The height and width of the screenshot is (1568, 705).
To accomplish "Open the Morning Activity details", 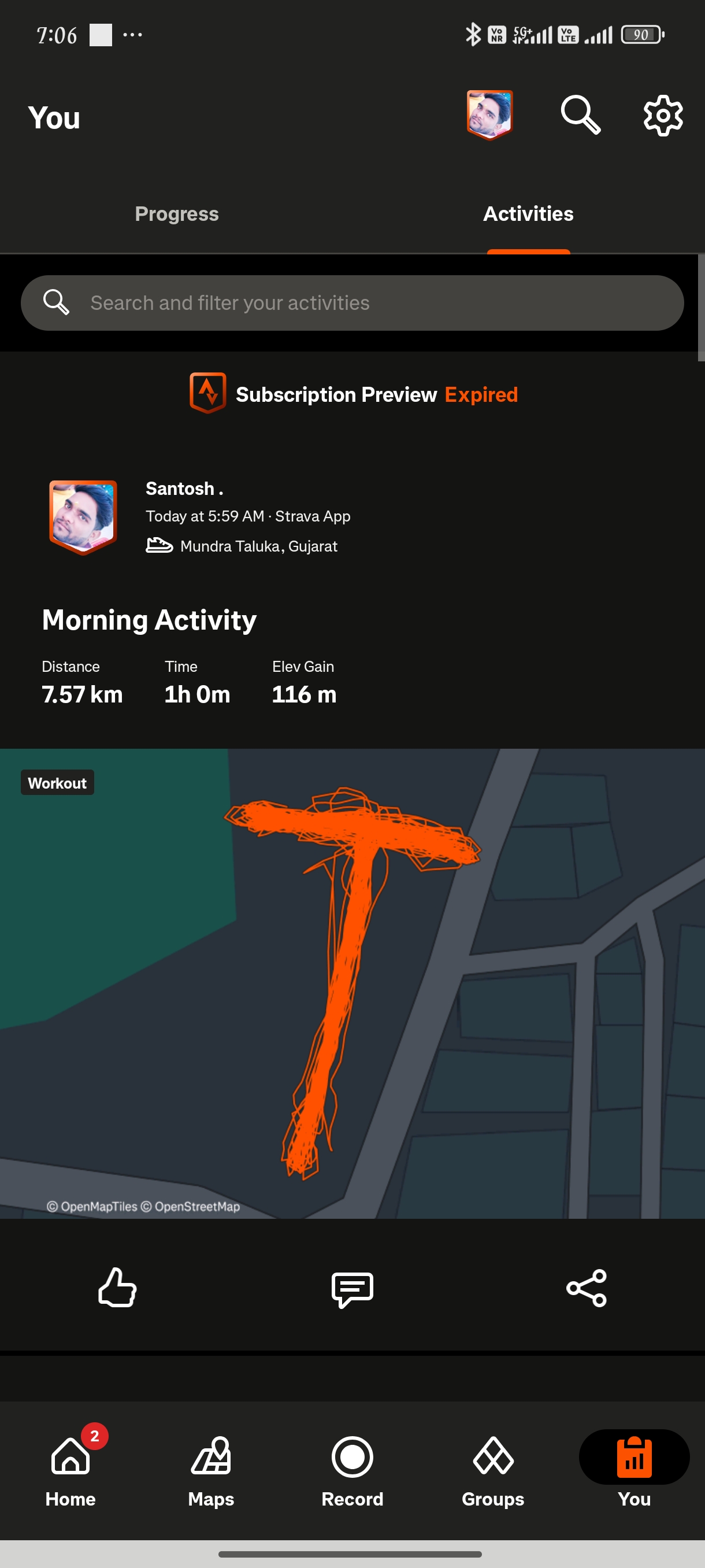I will pyautogui.click(x=149, y=620).
